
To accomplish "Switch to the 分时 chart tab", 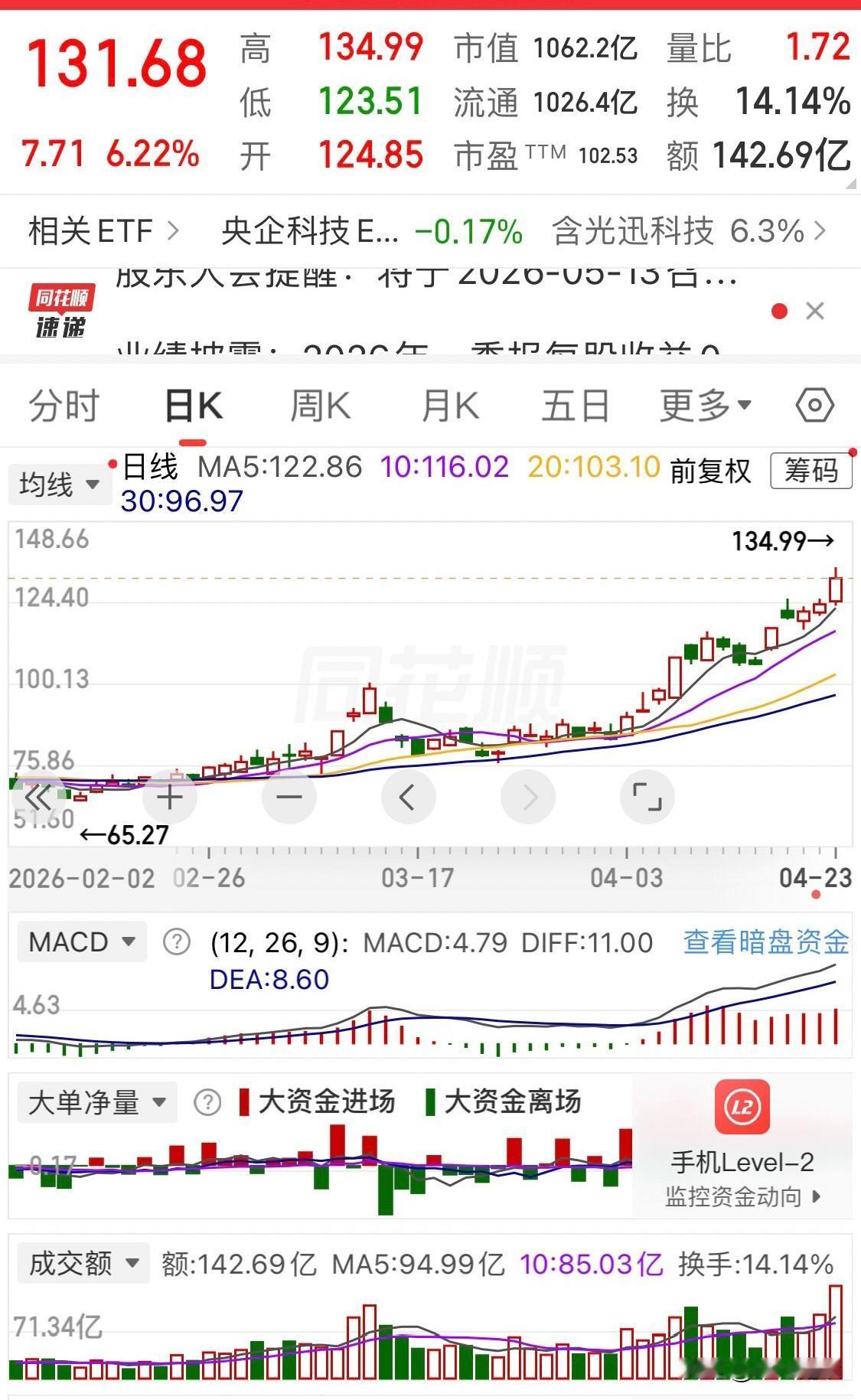I will (x=64, y=405).
